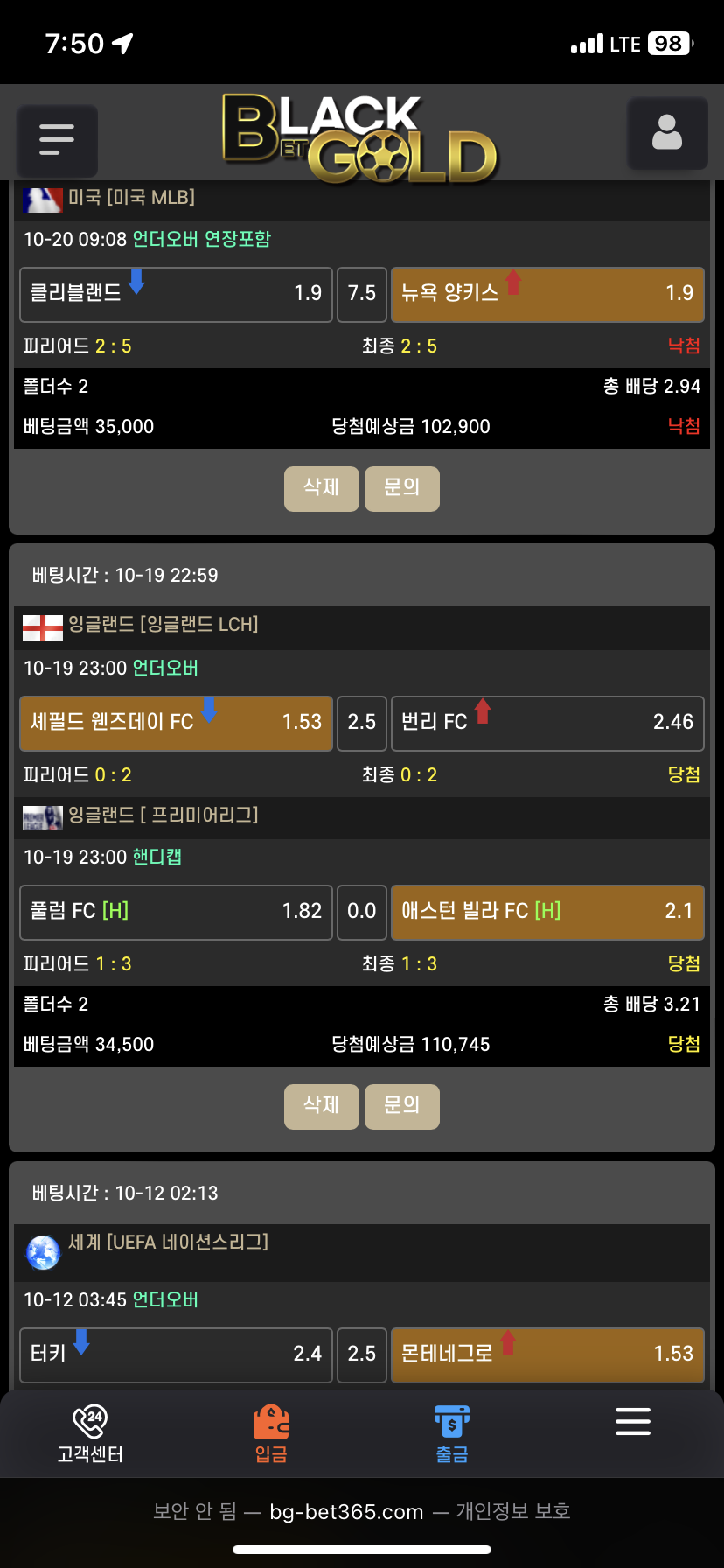724x1568 pixels.
Task: Go to 입금 deposit
Action: coord(271,1433)
